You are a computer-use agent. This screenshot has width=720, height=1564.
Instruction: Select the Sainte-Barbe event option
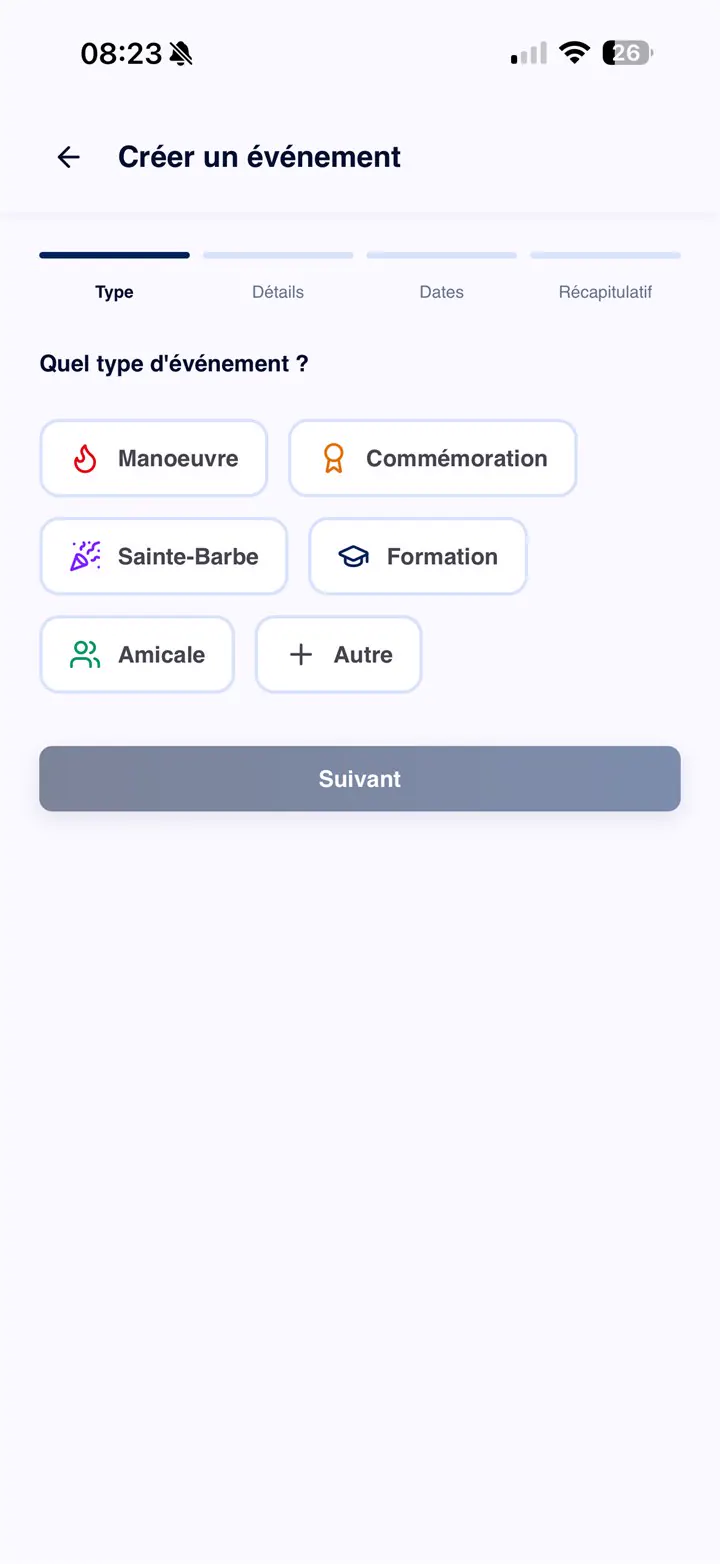pyautogui.click(x=163, y=556)
